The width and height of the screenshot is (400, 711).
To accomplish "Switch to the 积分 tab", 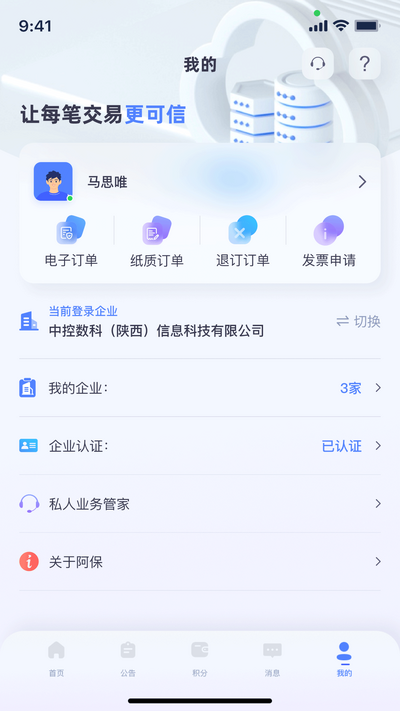I will click(200, 659).
